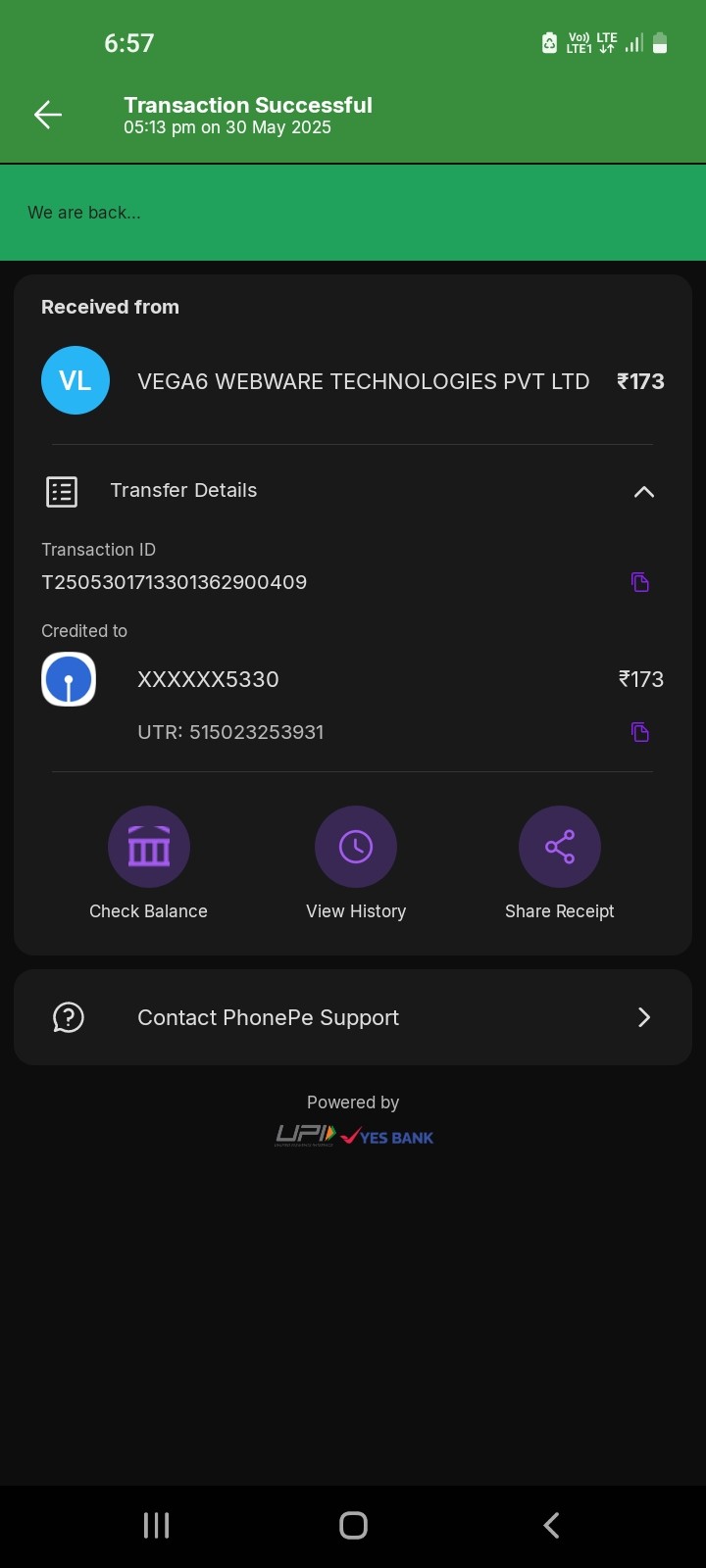
Task: Open recent apps from navigation bar
Action: [157, 1525]
